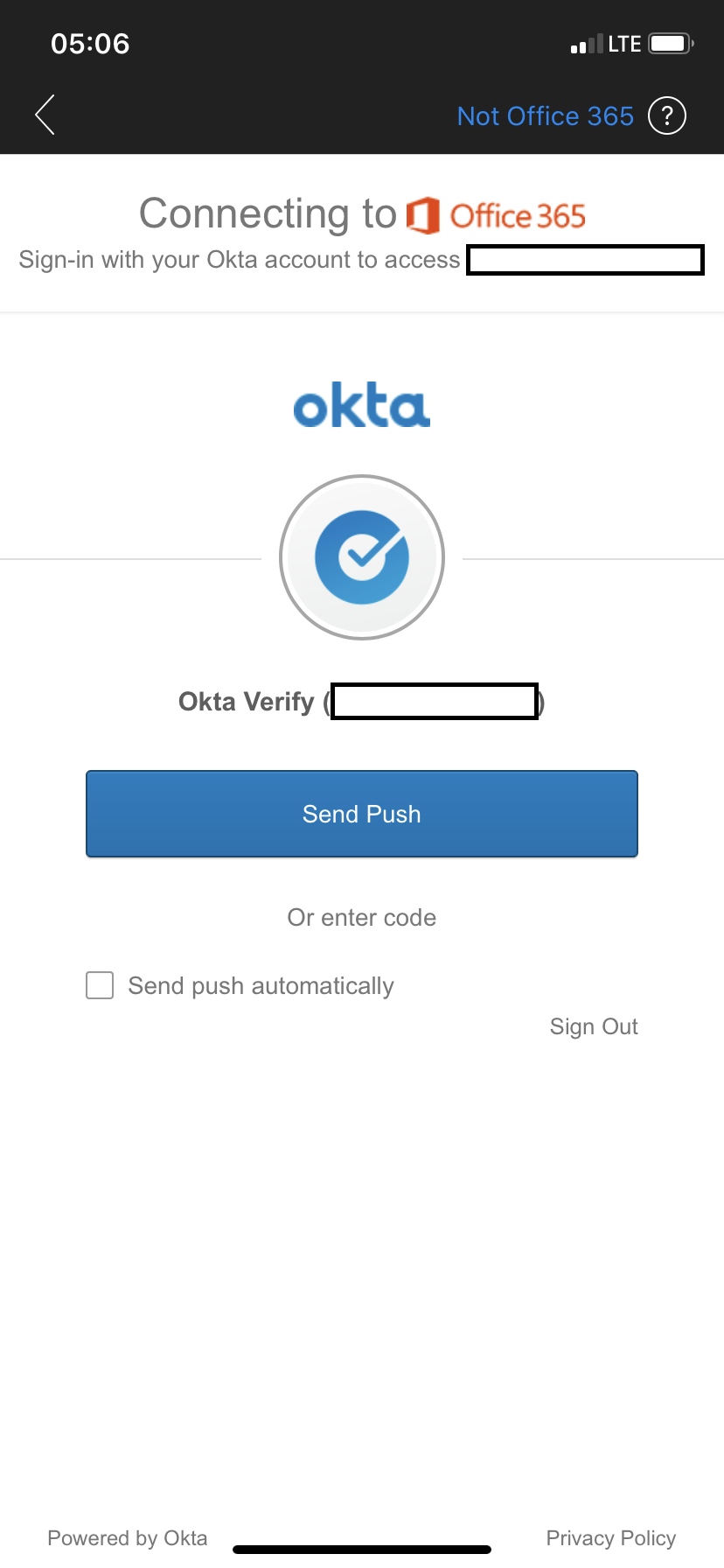Image resolution: width=724 pixels, height=1568 pixels.
Task: Tap the Okta logo
Action: pyautogui.click(x=361, y=404)
